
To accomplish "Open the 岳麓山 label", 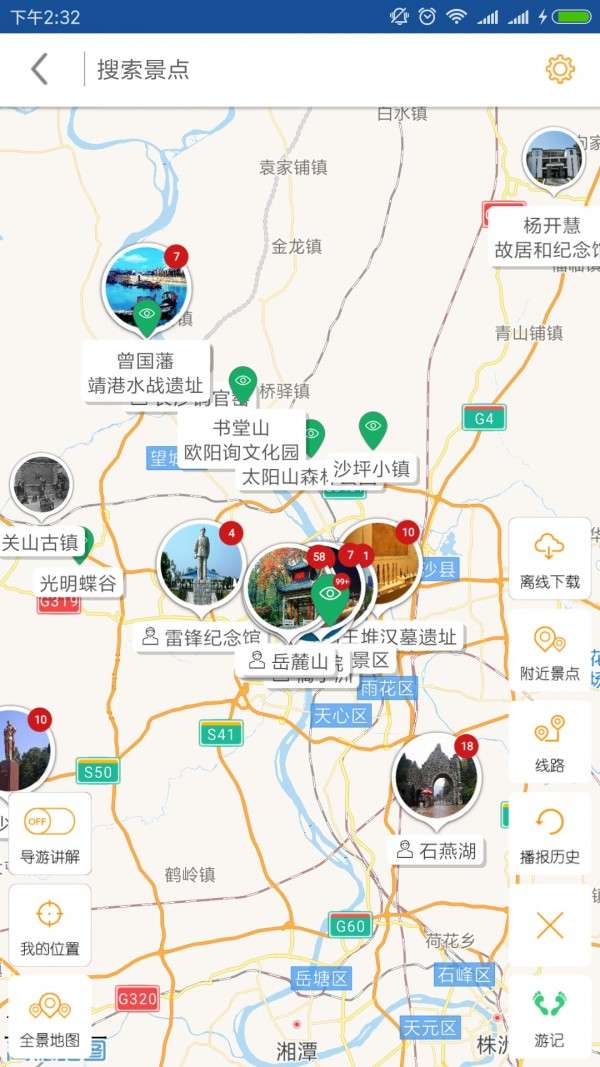I will click(x=290, y=661).
